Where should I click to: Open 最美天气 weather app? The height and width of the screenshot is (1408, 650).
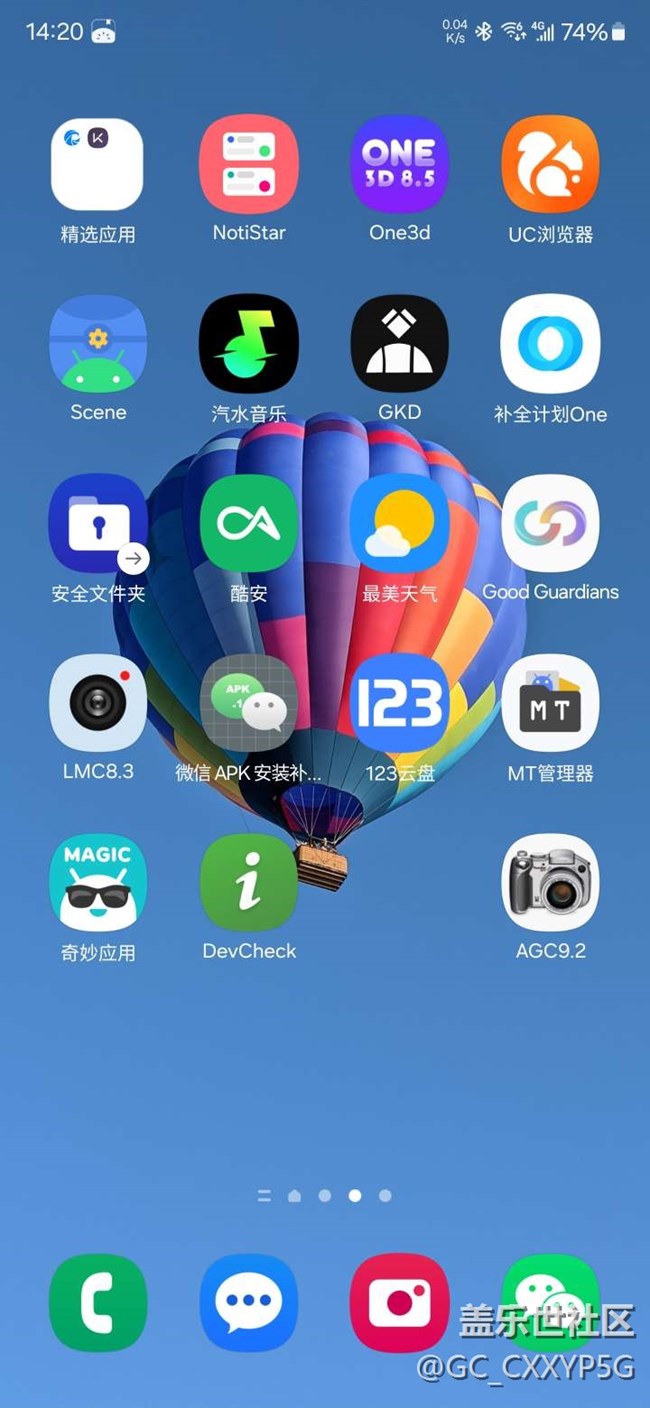399,523
